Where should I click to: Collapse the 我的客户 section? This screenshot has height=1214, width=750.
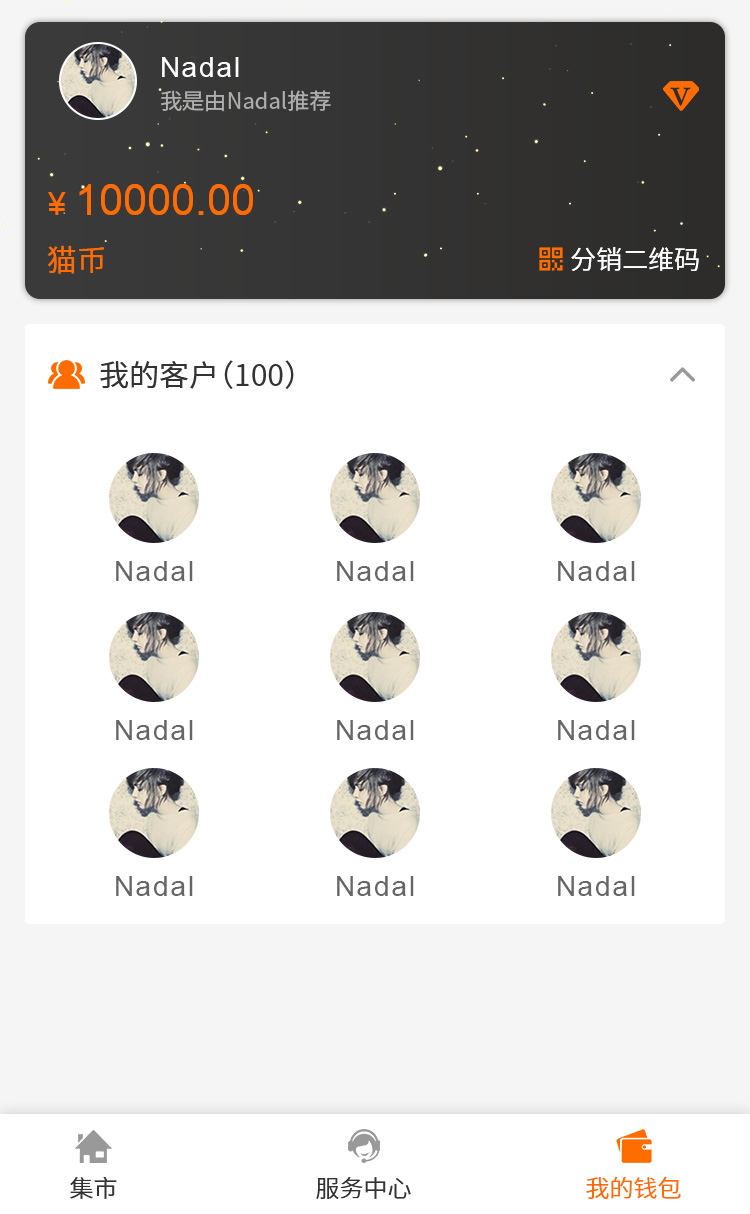(682, 375)
